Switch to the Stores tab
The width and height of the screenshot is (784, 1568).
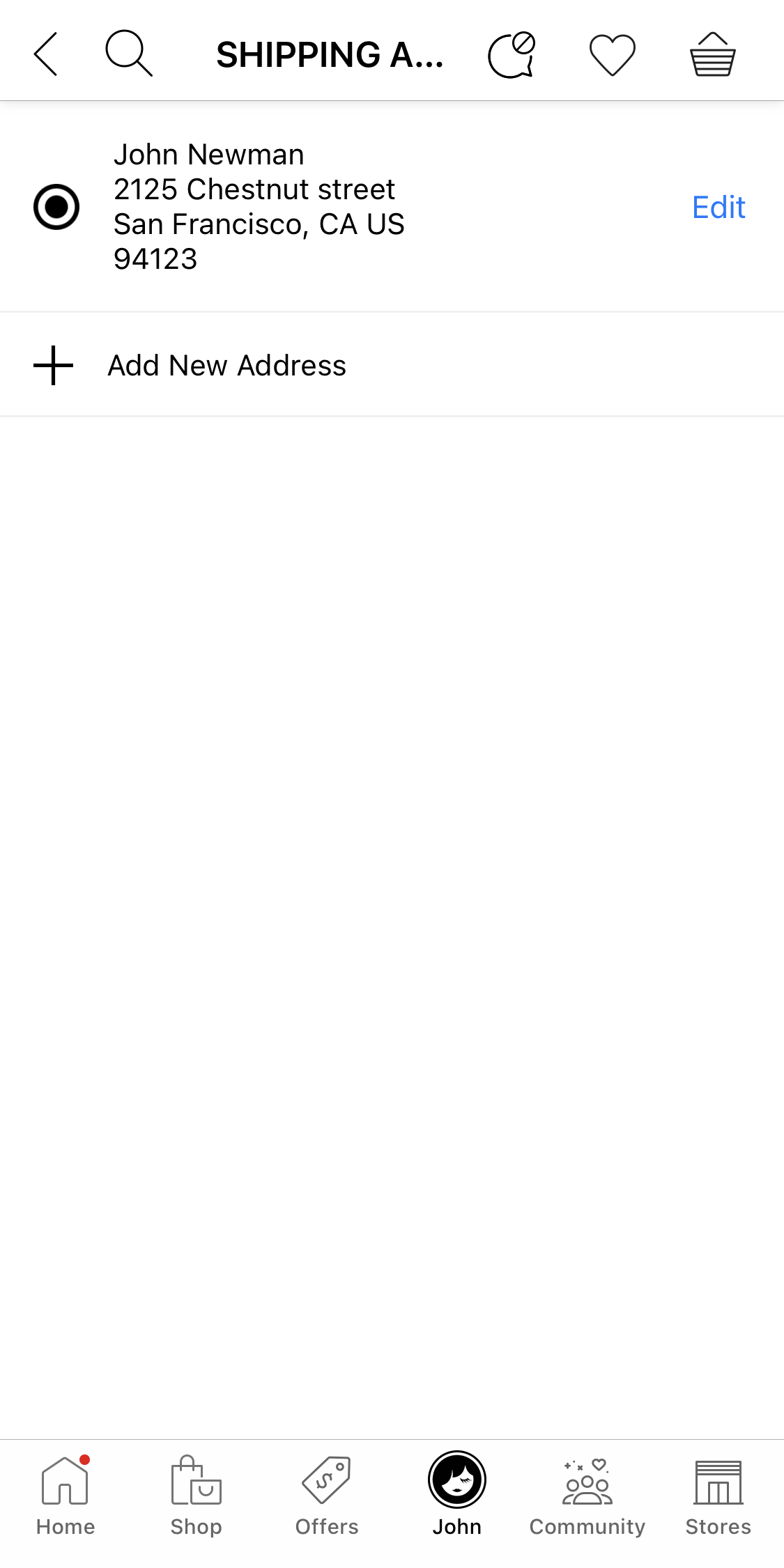click(718, 1494)
